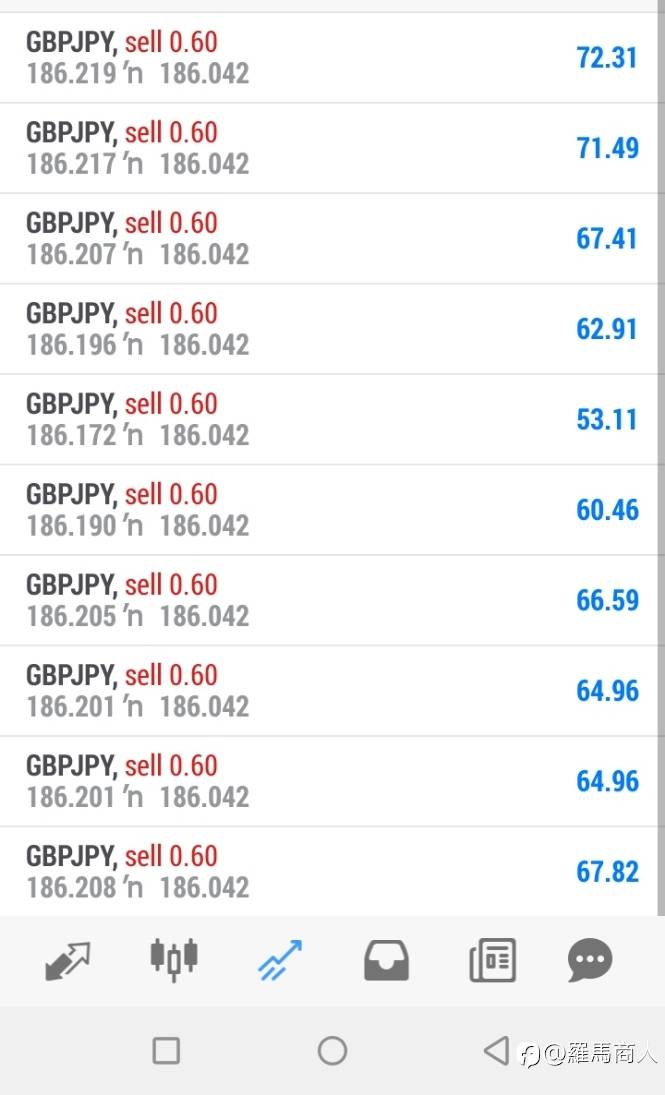The height and width of the screenshot is (1095, 665).
Task: Open the GBPJPY sell position at 186.190
Action: click(328, 510)
